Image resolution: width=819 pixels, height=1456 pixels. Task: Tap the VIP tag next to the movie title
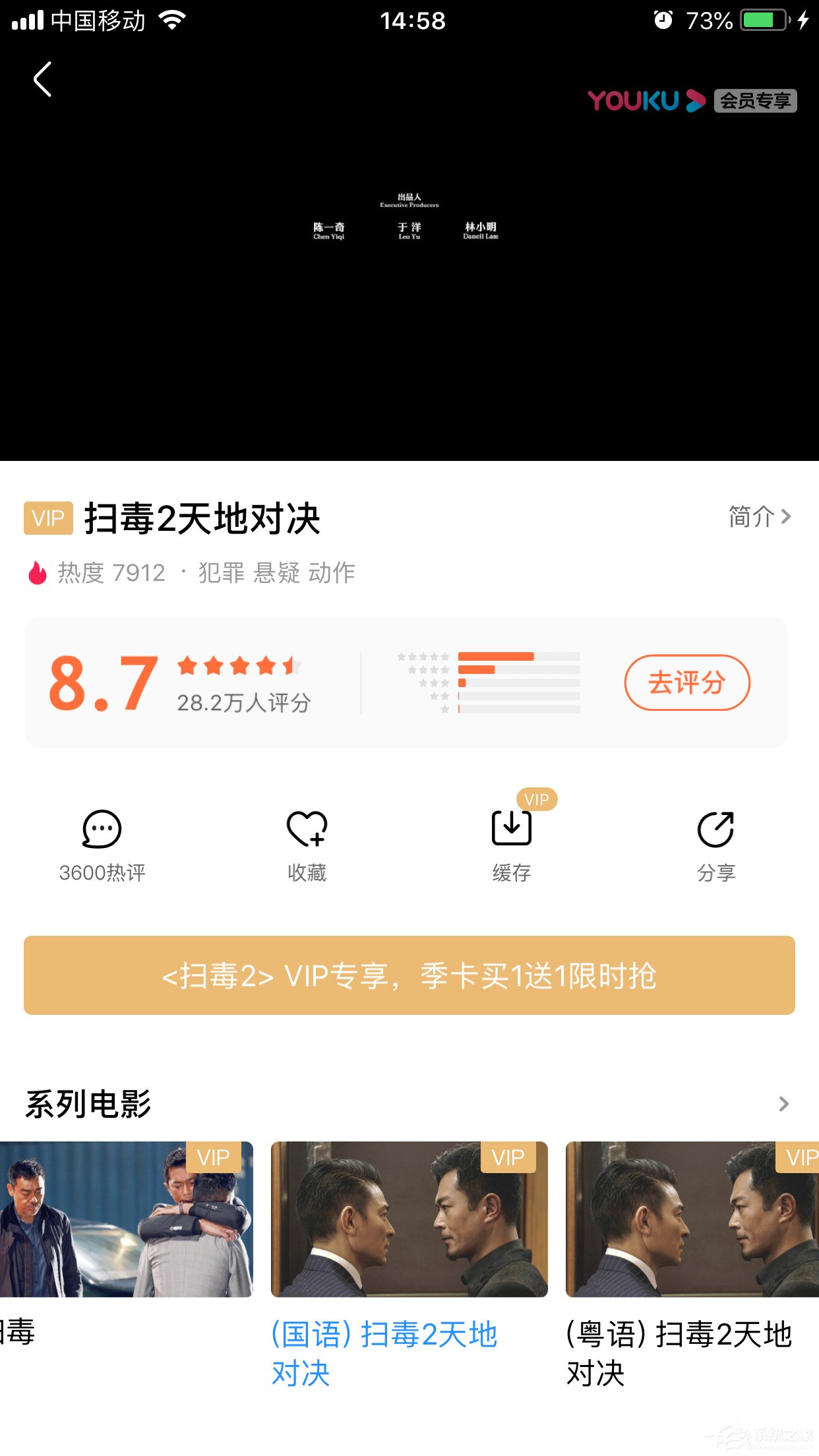47,518
